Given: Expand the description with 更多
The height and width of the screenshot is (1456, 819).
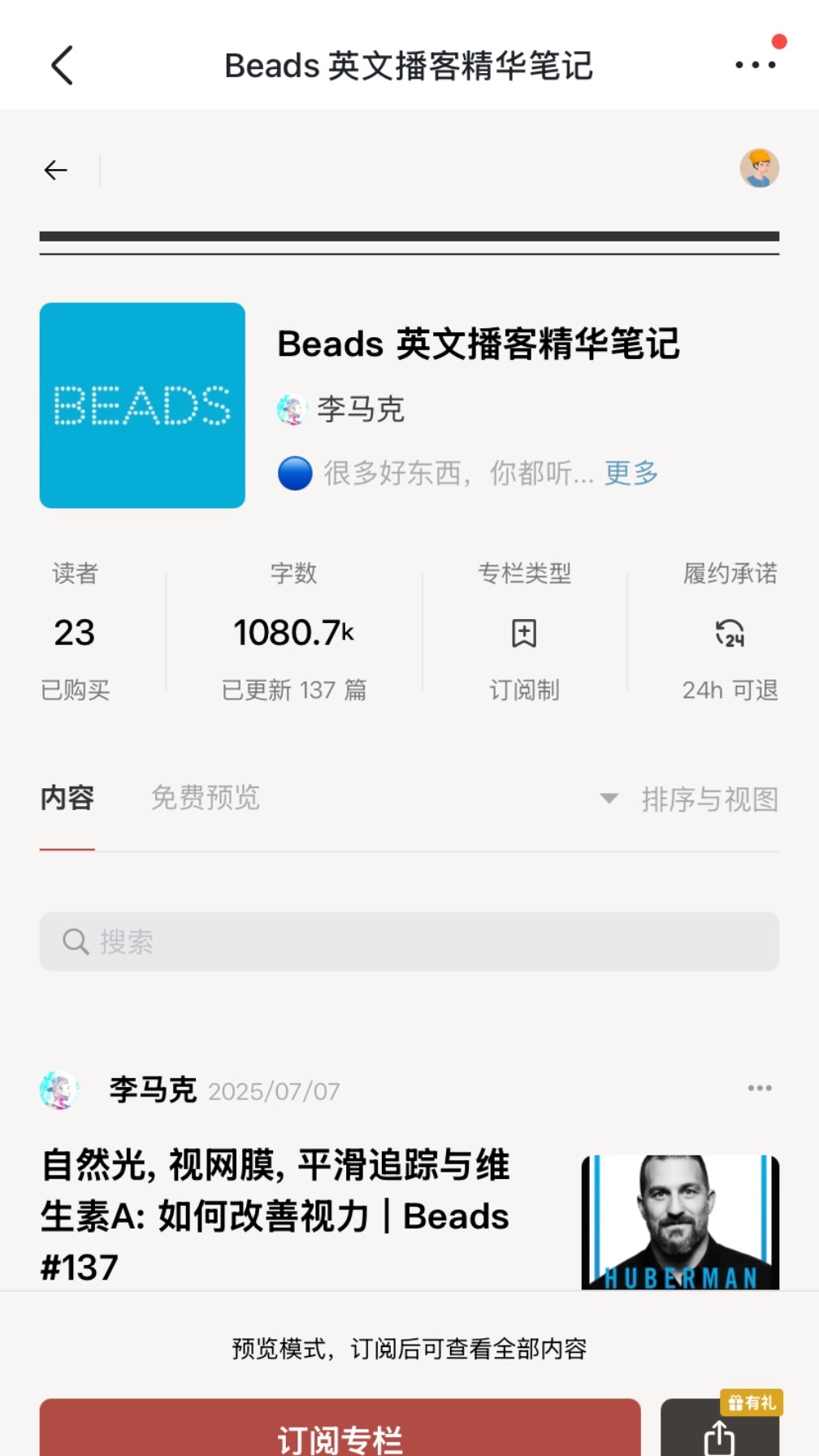Looking at the screenshot, I should (x=631, y=473).
